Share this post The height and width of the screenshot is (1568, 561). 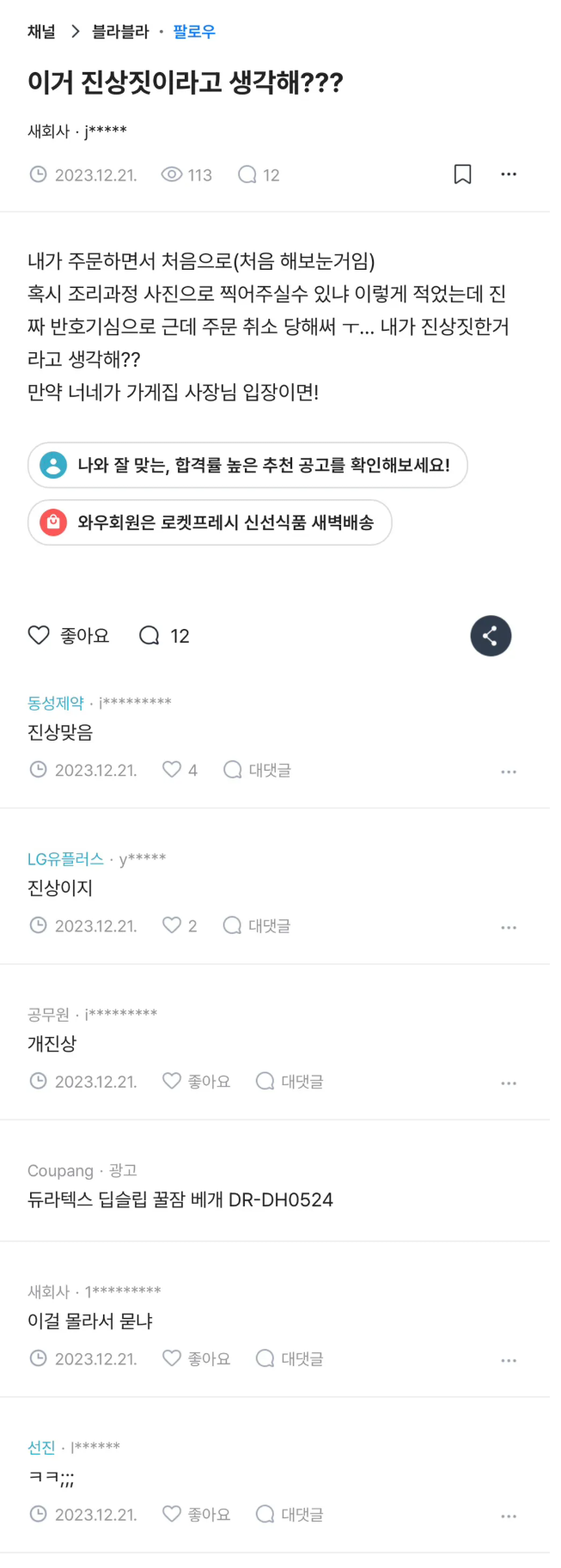tap(491, 636)
